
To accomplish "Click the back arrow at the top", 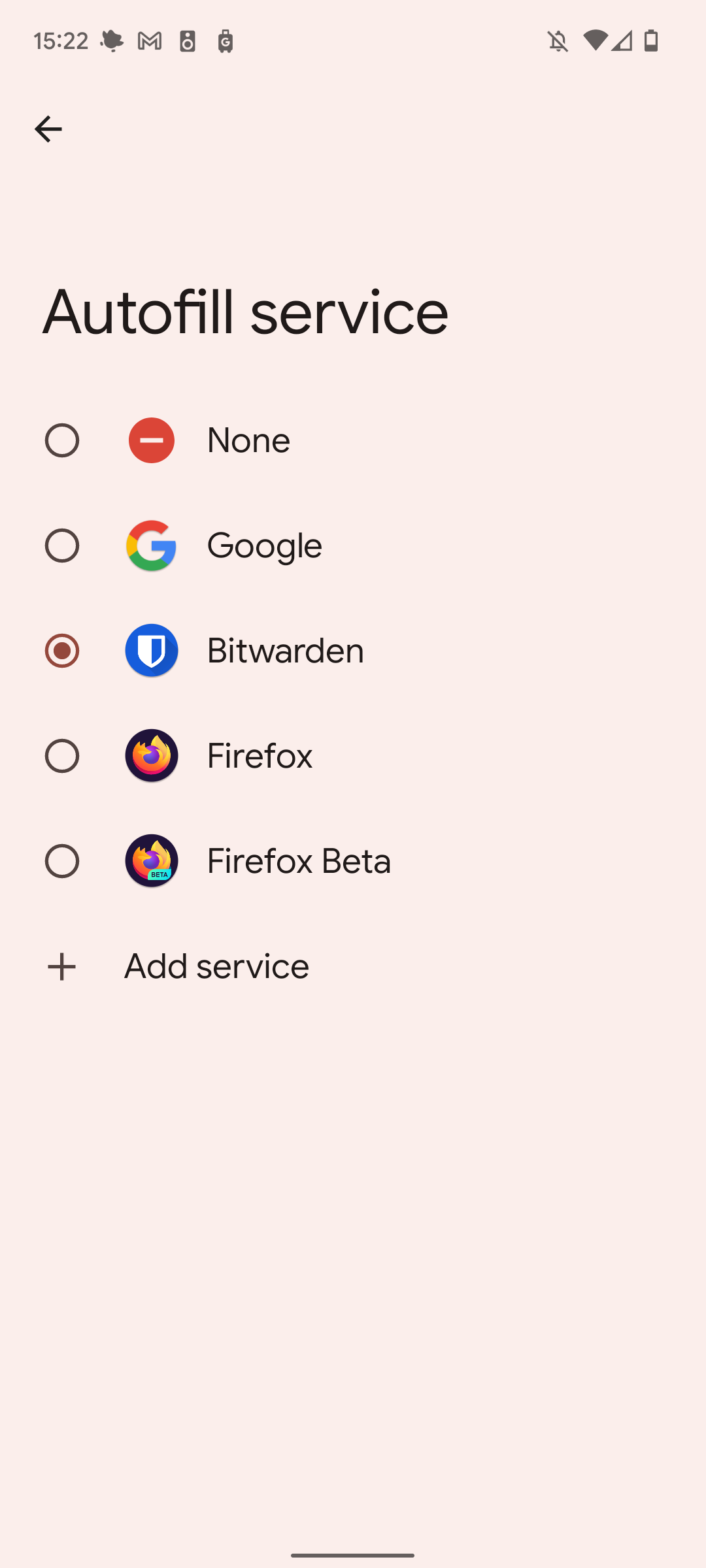I will 48,128.
